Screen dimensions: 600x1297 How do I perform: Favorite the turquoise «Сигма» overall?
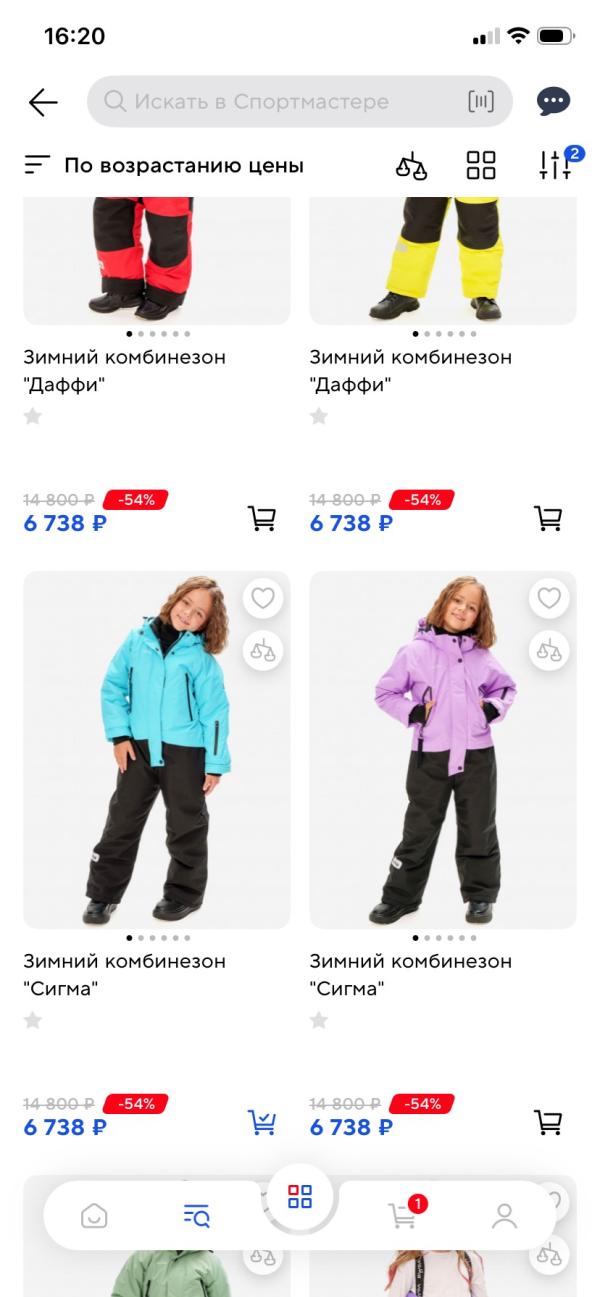pyautogui.click(x=263, y=598)
